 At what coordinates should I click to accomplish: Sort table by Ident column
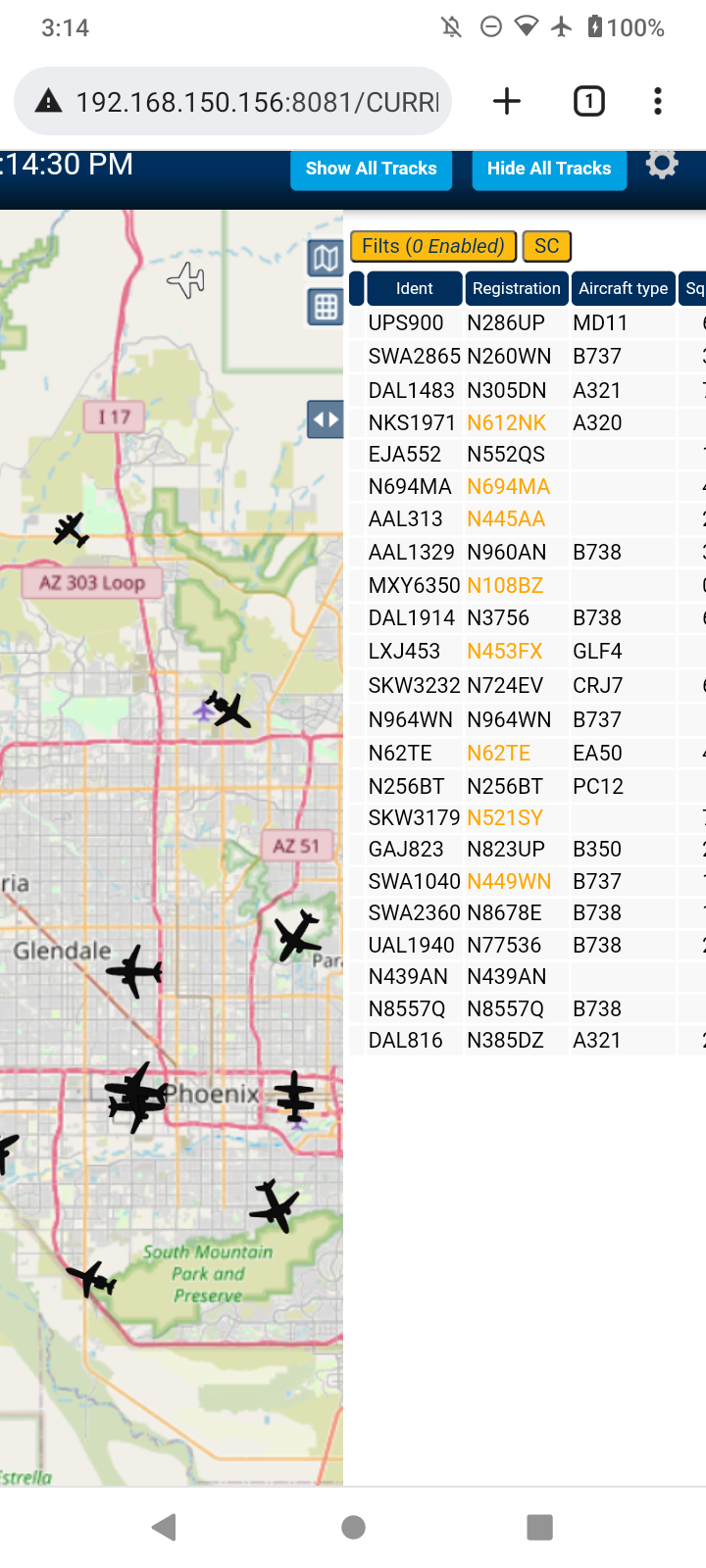pyautogui.click(x=415, y=288)
